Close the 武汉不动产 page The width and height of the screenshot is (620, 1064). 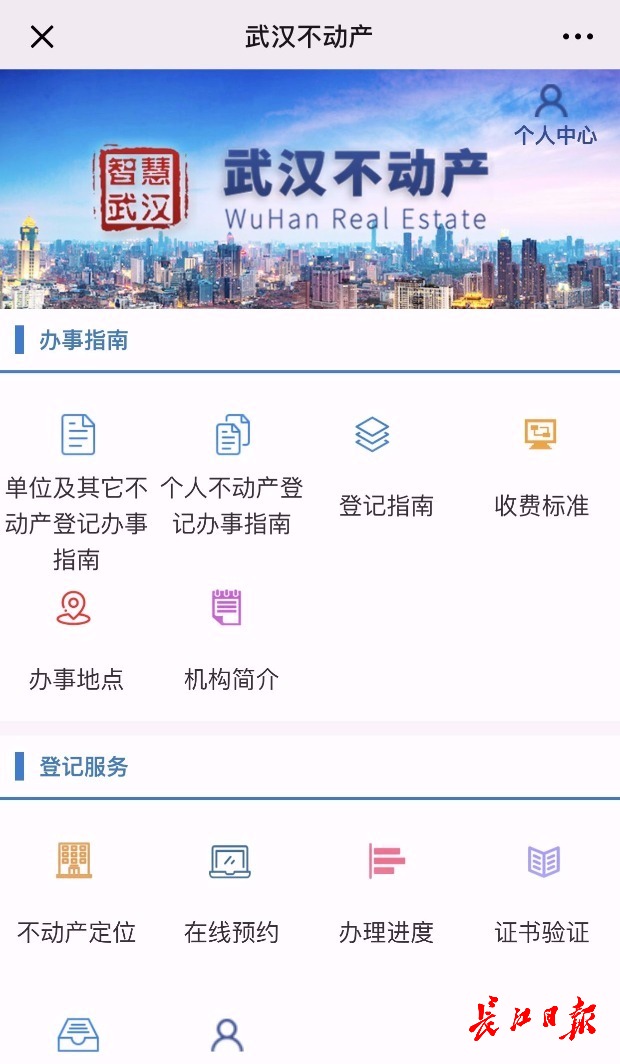42,37
